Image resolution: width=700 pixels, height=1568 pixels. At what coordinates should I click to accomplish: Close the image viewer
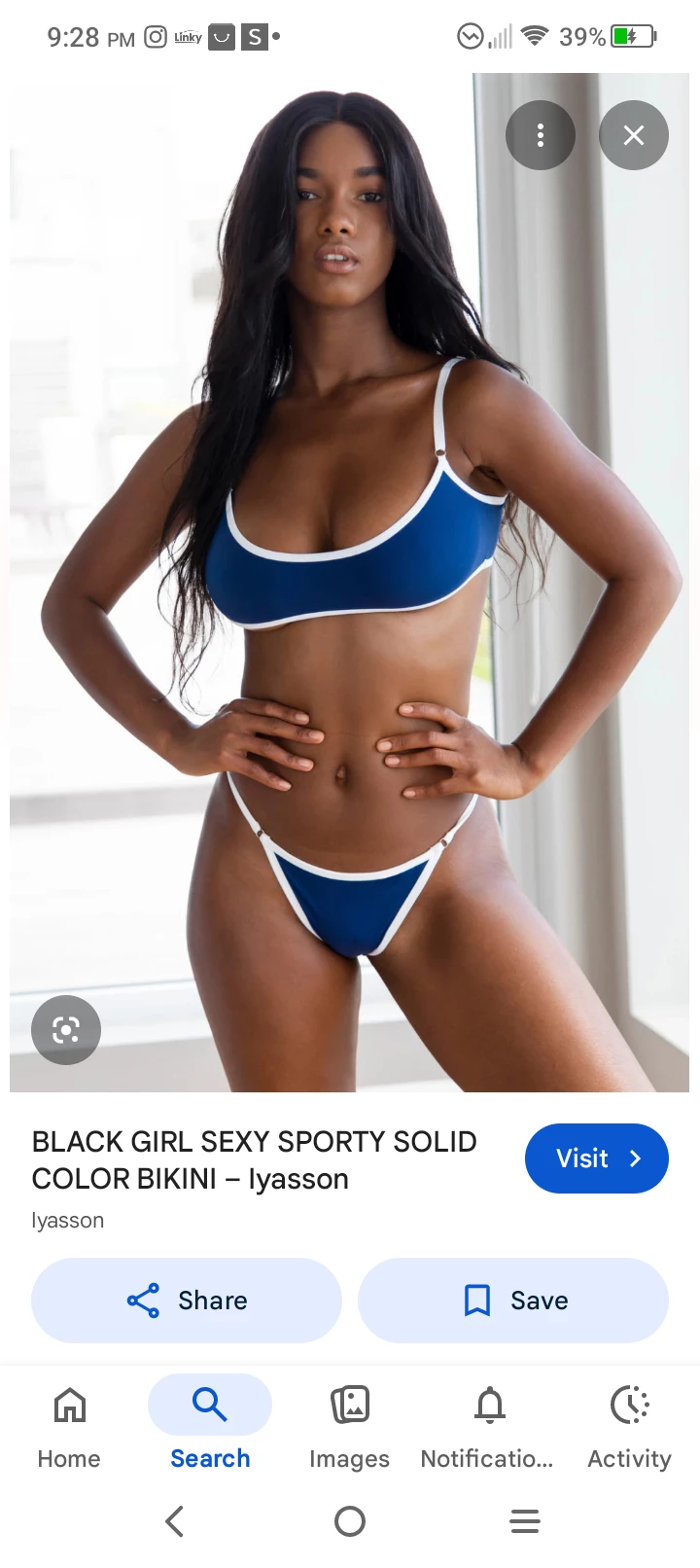click(x=634, y=135)
